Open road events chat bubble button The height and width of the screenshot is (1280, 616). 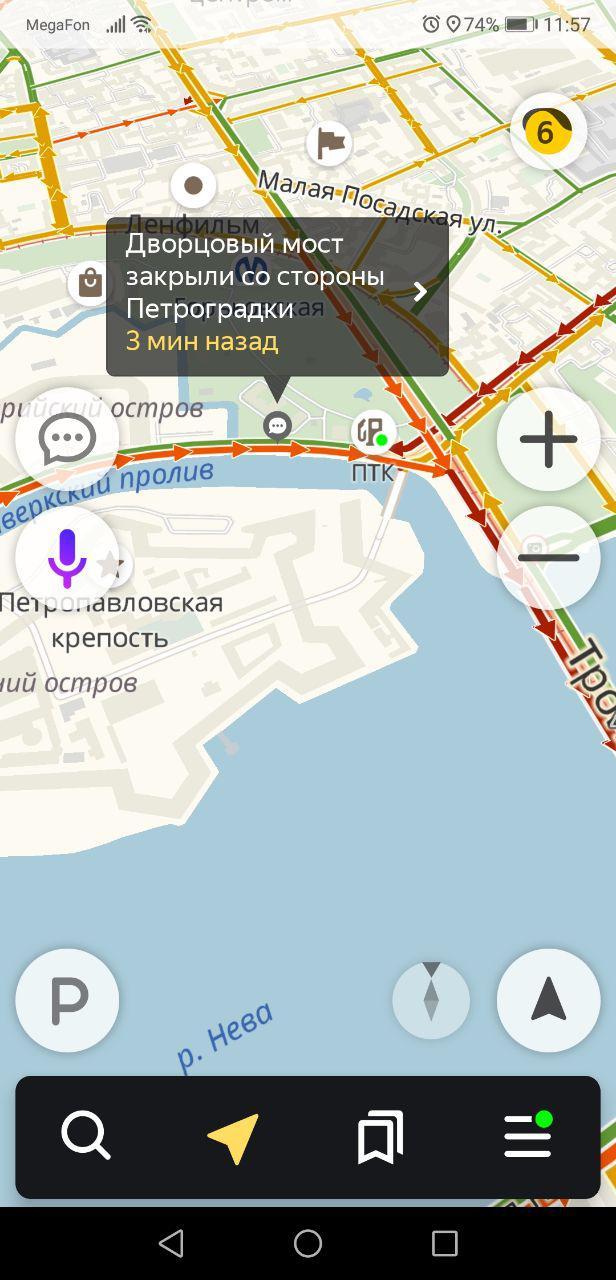pos(67,439)
